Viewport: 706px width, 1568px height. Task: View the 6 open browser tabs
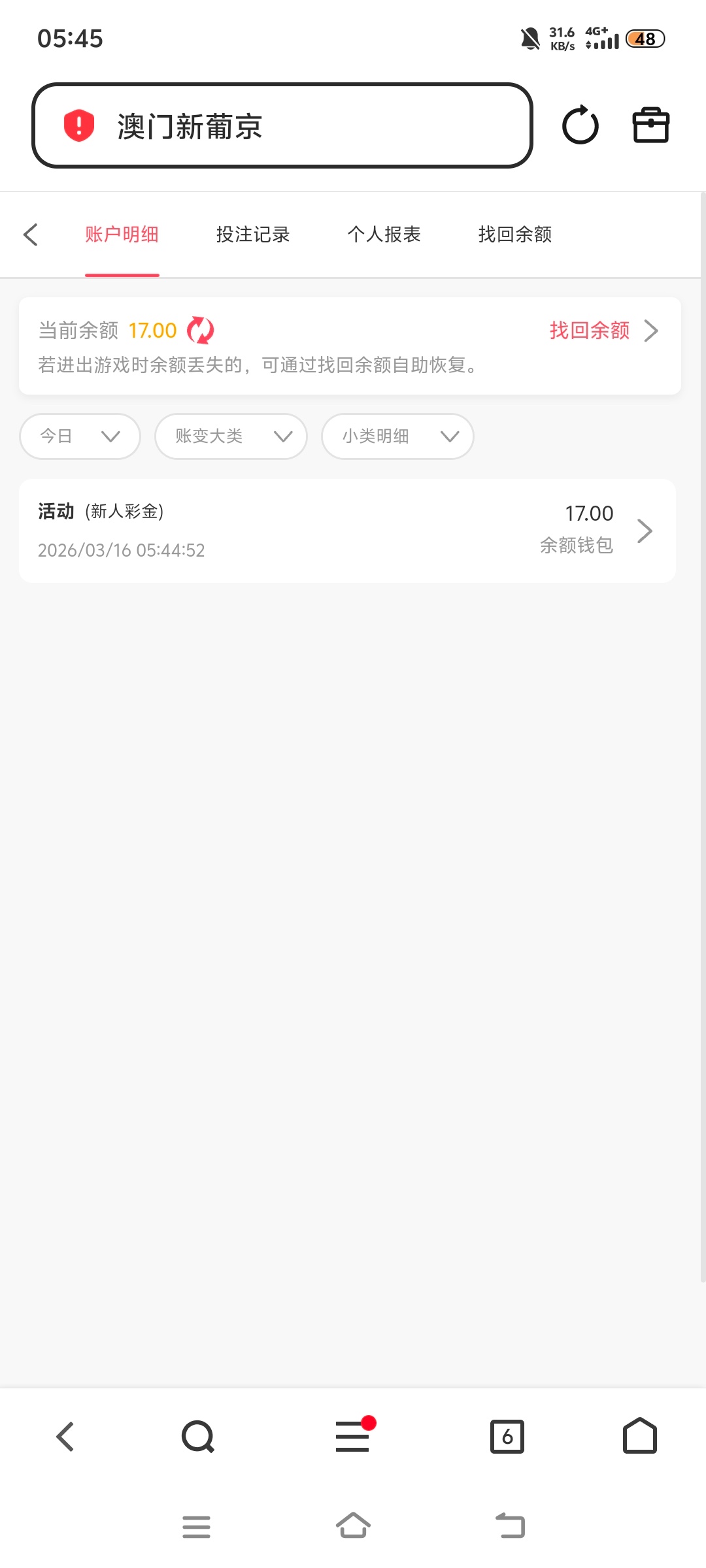pyautogui.click(x=507, y=1437)
